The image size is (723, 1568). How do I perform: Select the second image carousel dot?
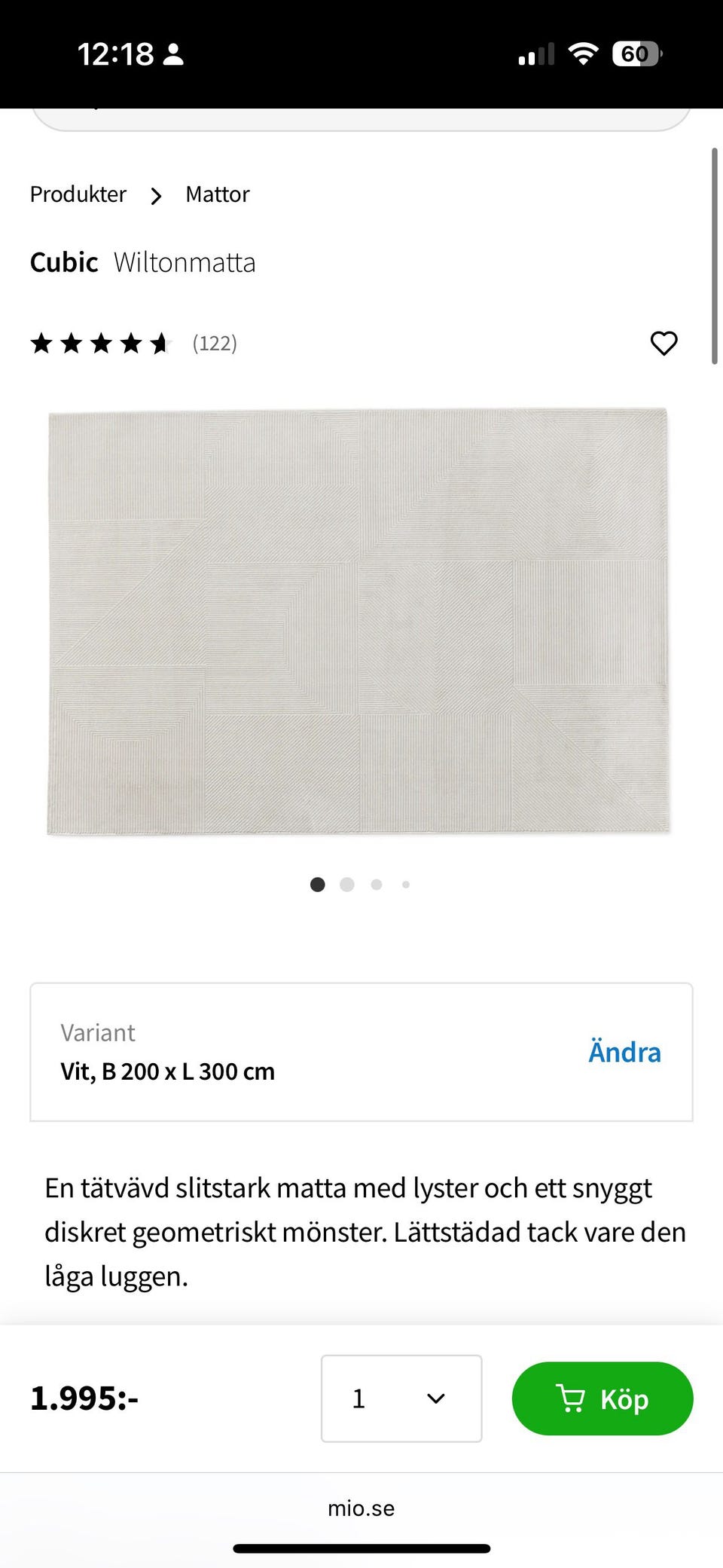(x=346, y=885)
